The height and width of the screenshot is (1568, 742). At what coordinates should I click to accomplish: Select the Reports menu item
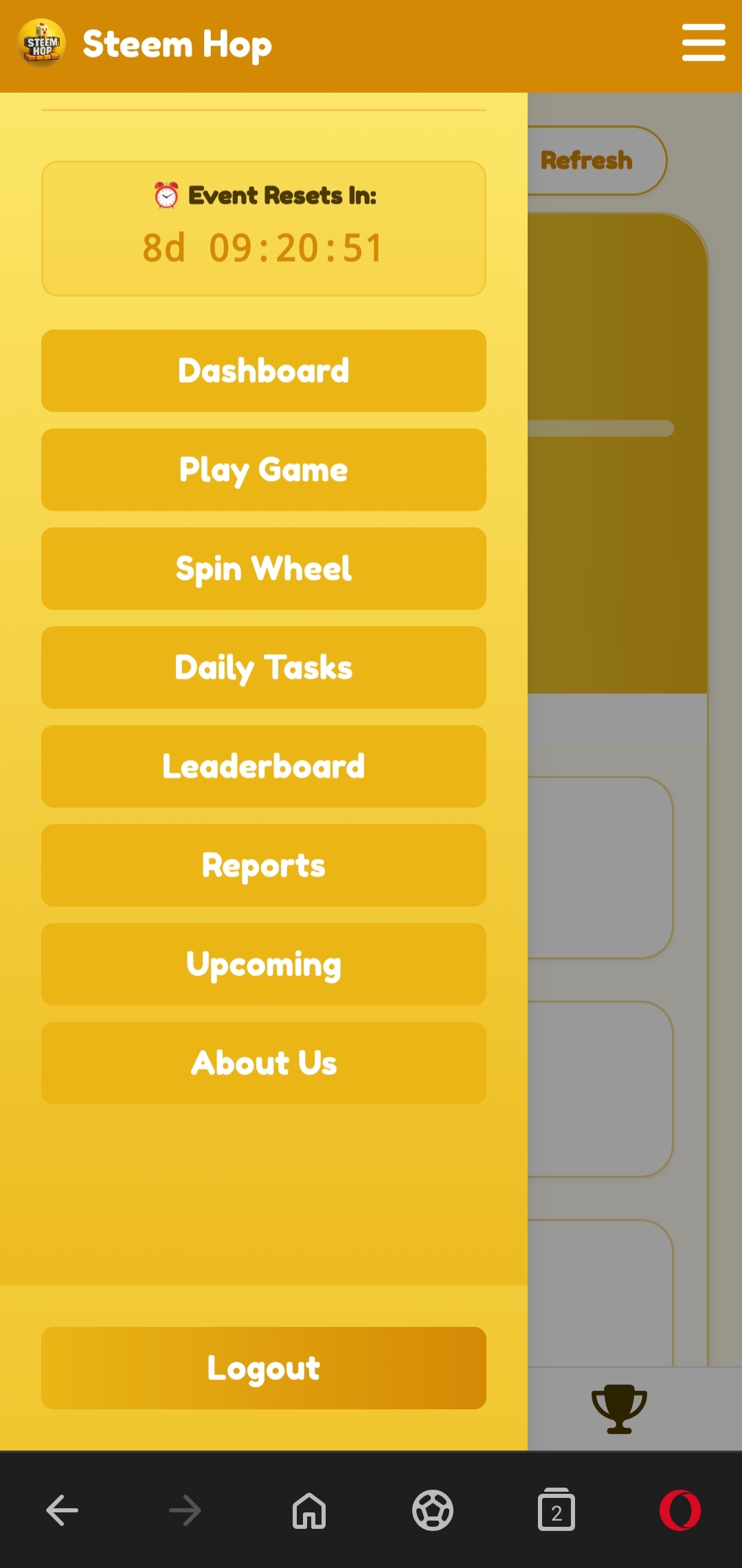pyautogui.click(x=264, y=866)
